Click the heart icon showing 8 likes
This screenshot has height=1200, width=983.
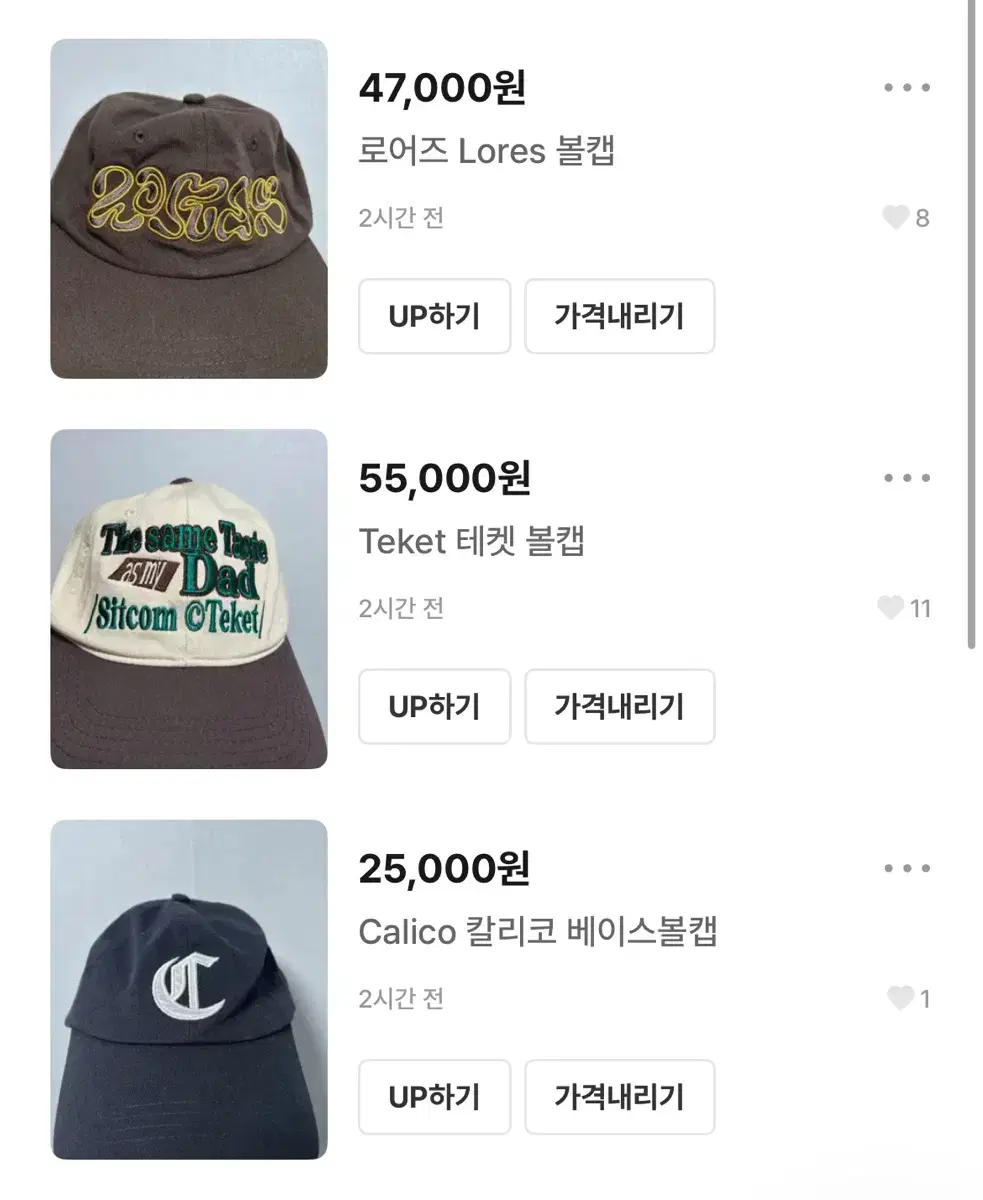pyautogui.click(x=896, y=217)
